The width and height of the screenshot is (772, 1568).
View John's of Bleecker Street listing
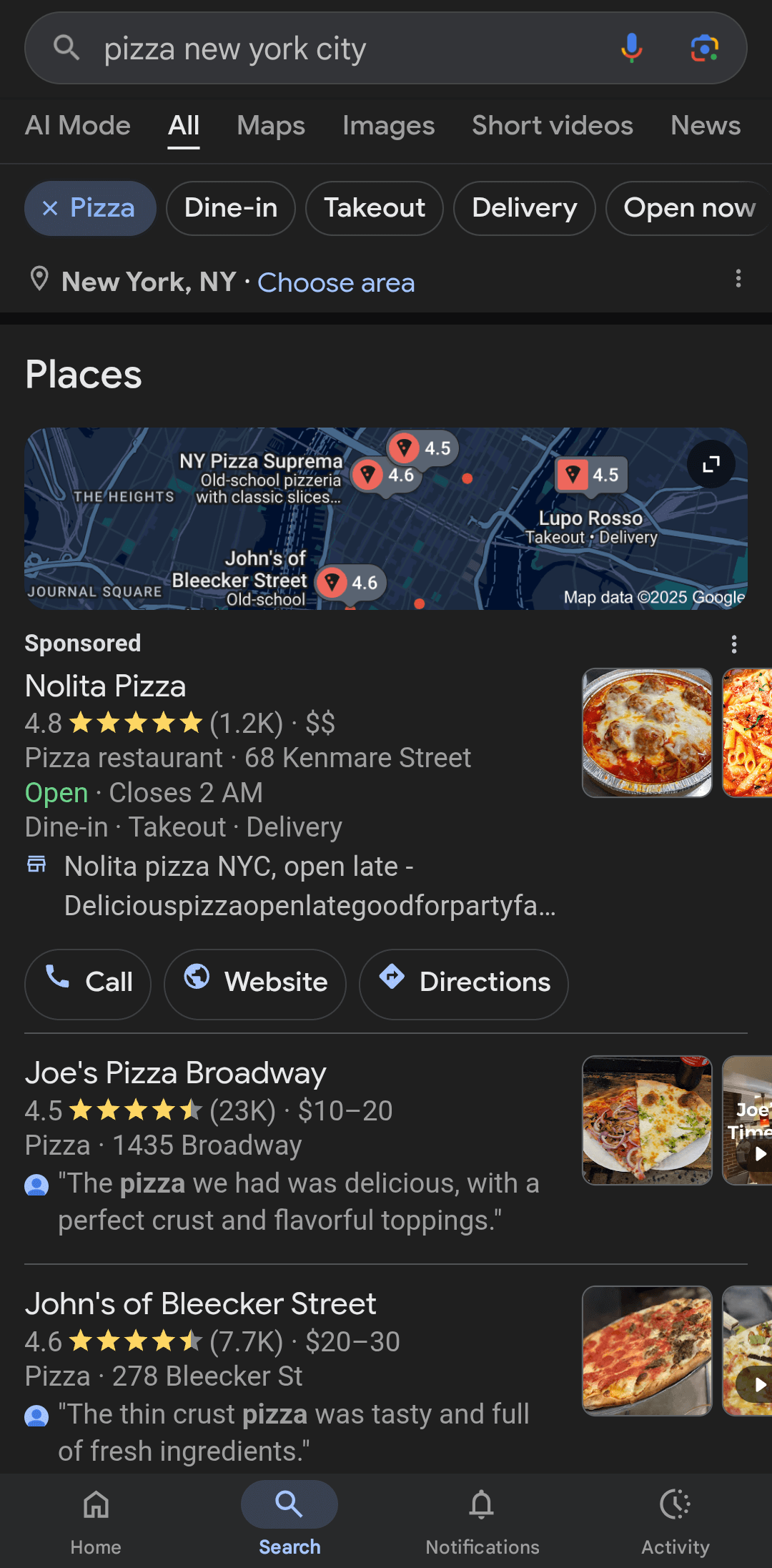click(200, 1304)
